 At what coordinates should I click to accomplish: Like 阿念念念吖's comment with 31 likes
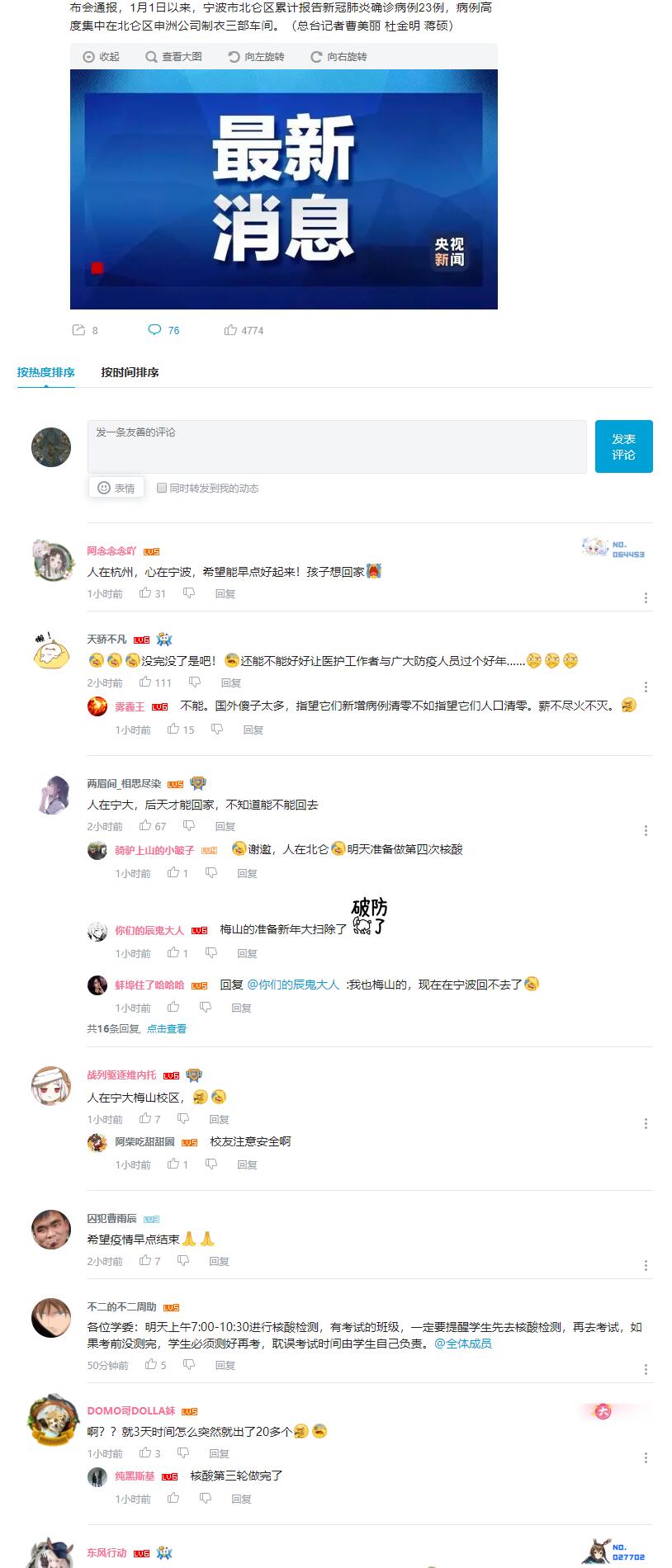(x=146, y=593)
